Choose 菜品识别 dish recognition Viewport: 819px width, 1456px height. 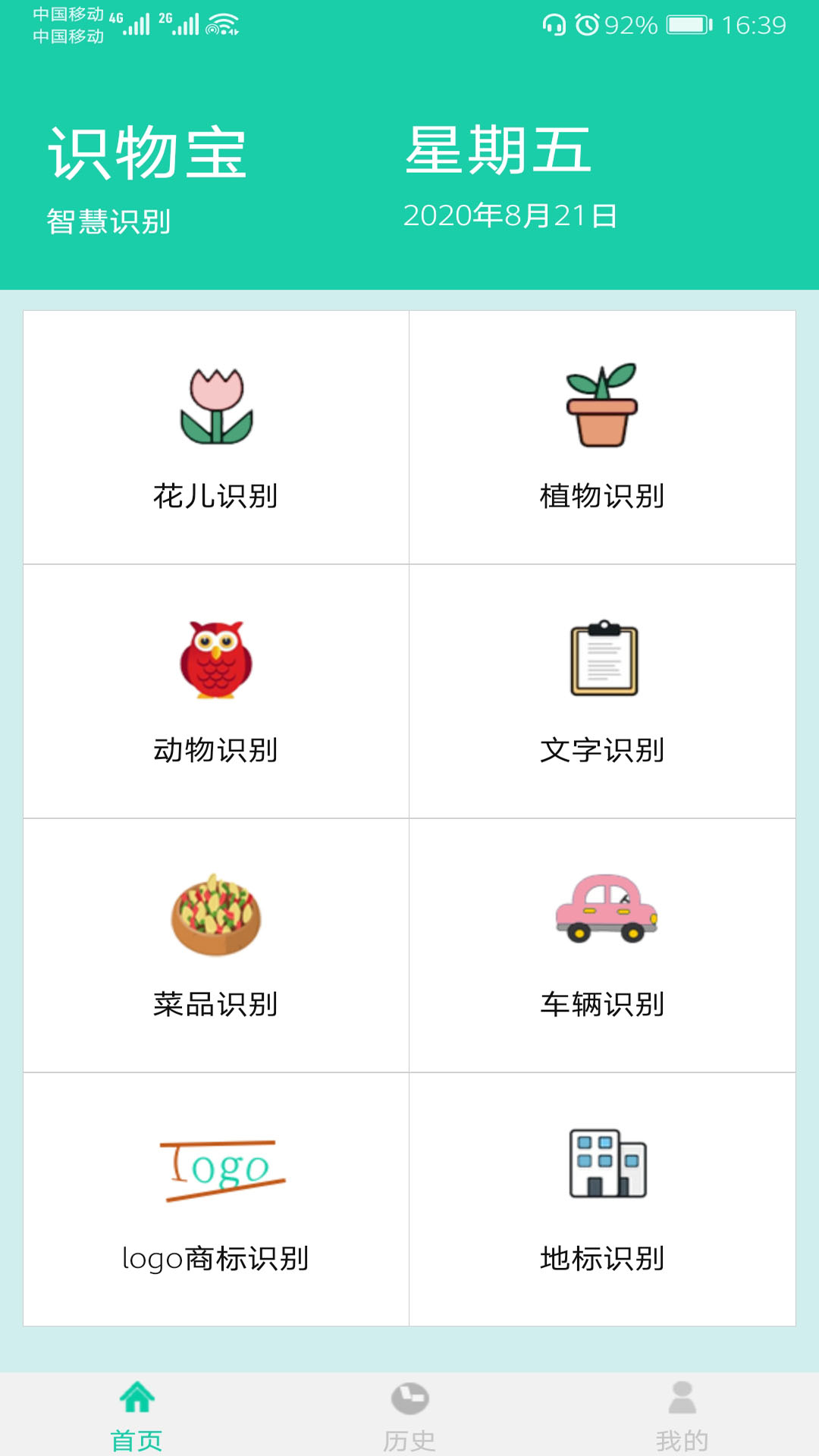(x=216, y=946)
